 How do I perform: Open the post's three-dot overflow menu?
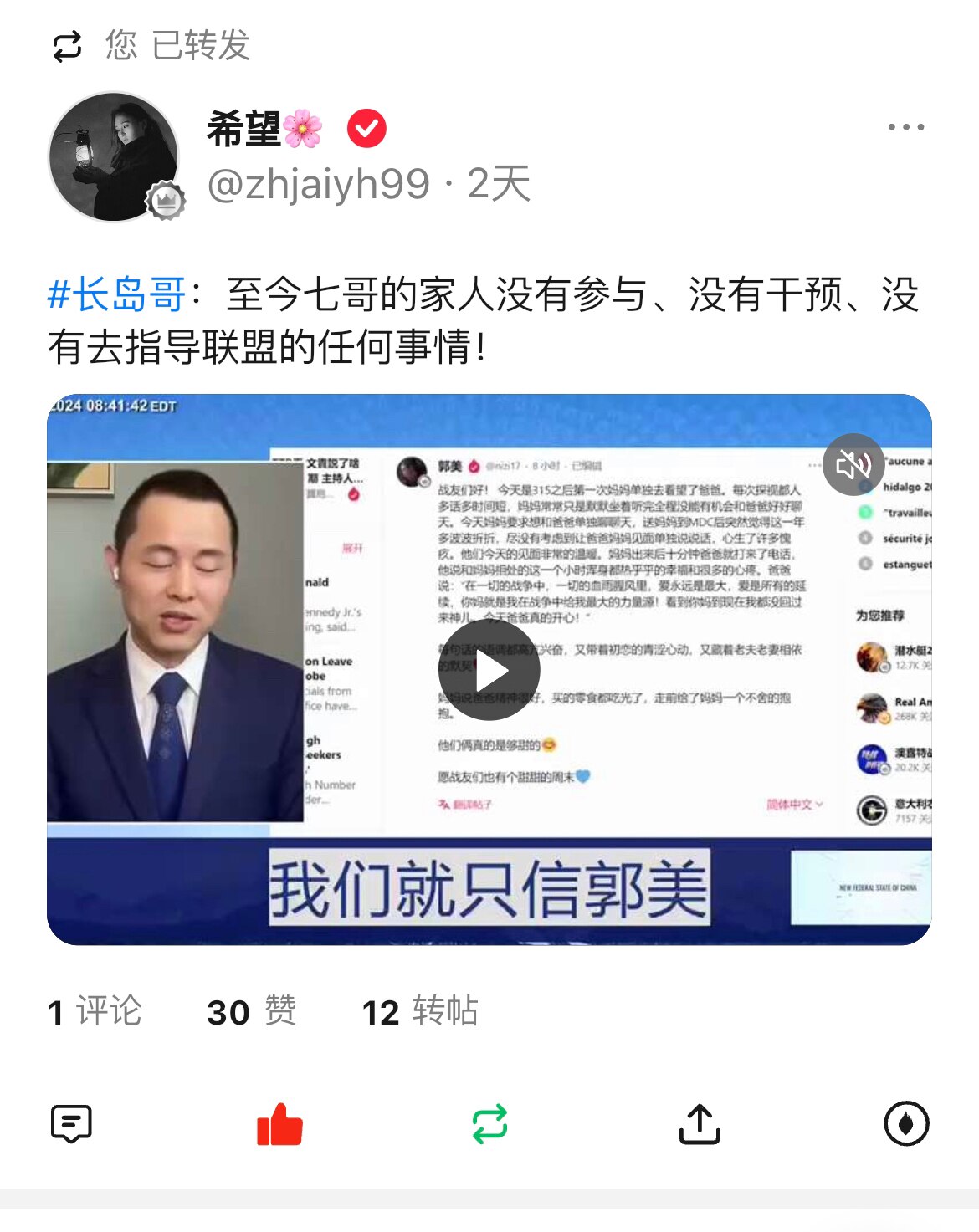point(906,127)
